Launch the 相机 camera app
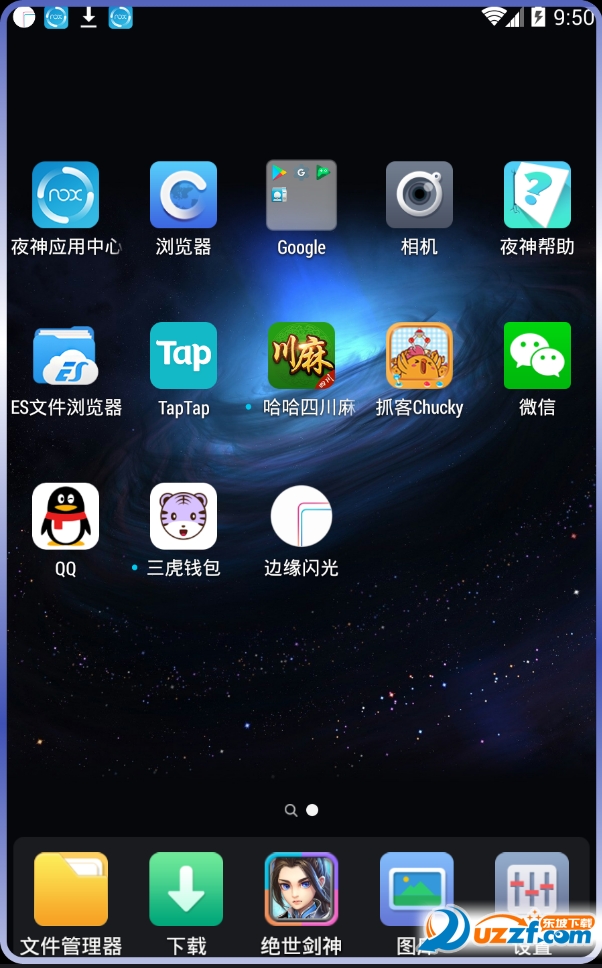This screenshot has width=602, height=968. 419,195
